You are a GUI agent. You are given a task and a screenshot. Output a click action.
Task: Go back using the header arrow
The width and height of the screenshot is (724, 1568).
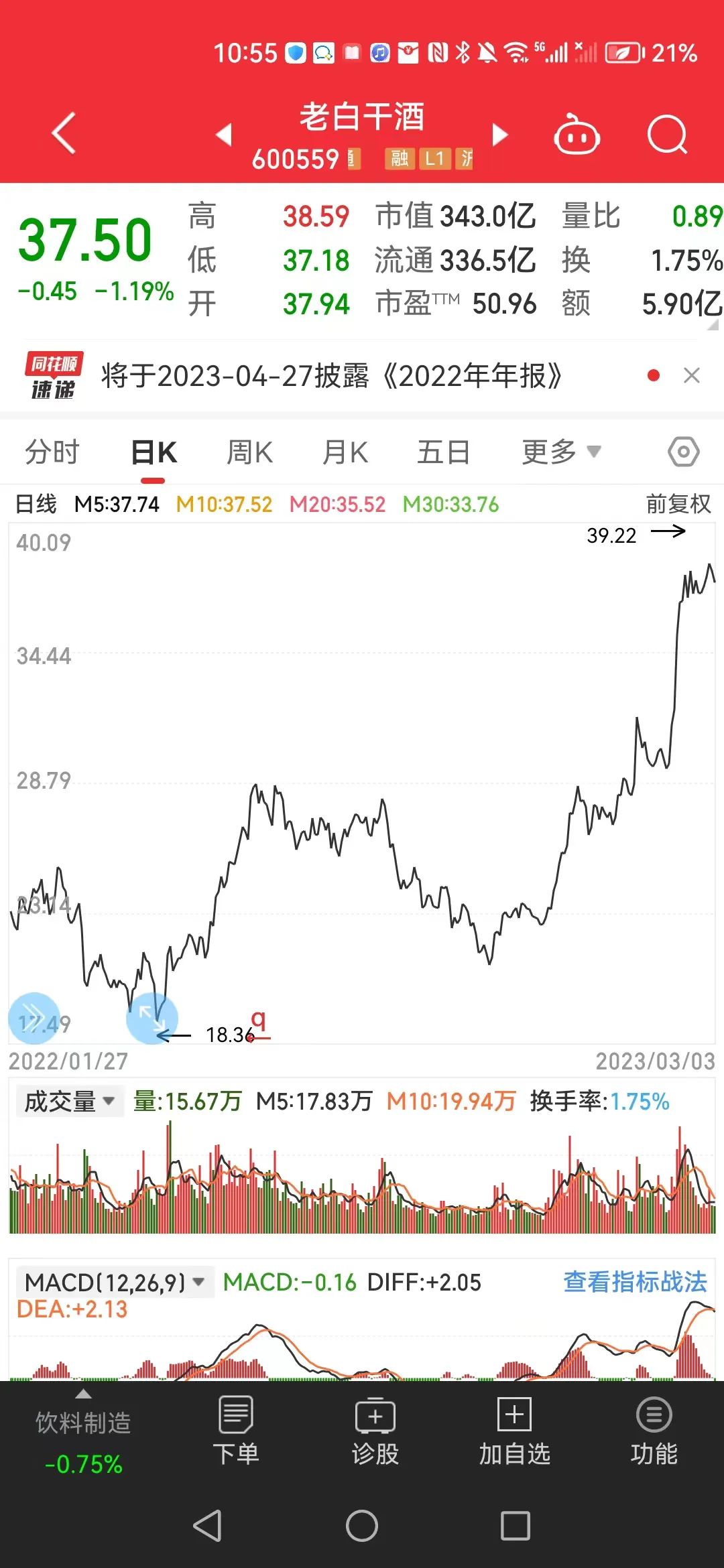(x=64, y=133)
